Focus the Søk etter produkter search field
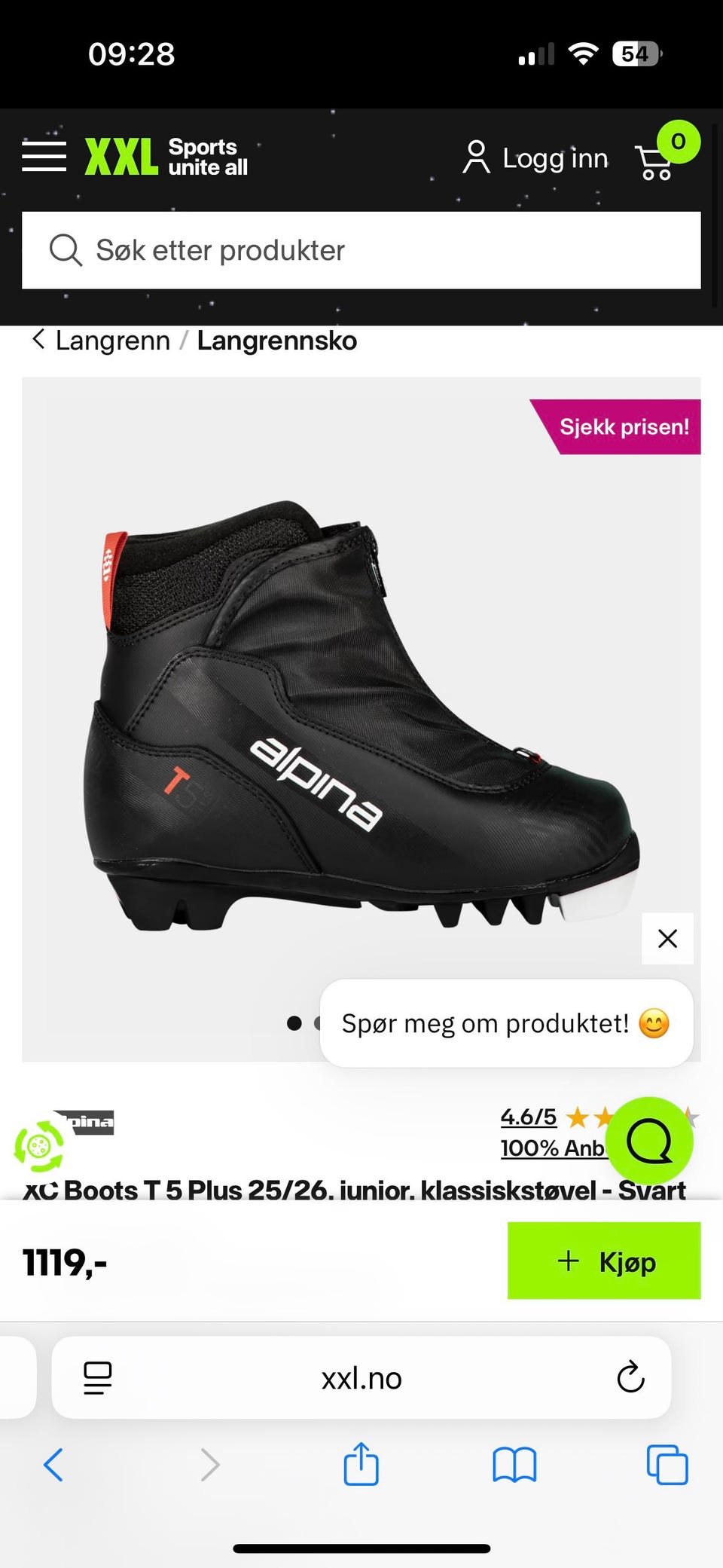This screenshot has width=723, height=1568. (x=361, y=250)
